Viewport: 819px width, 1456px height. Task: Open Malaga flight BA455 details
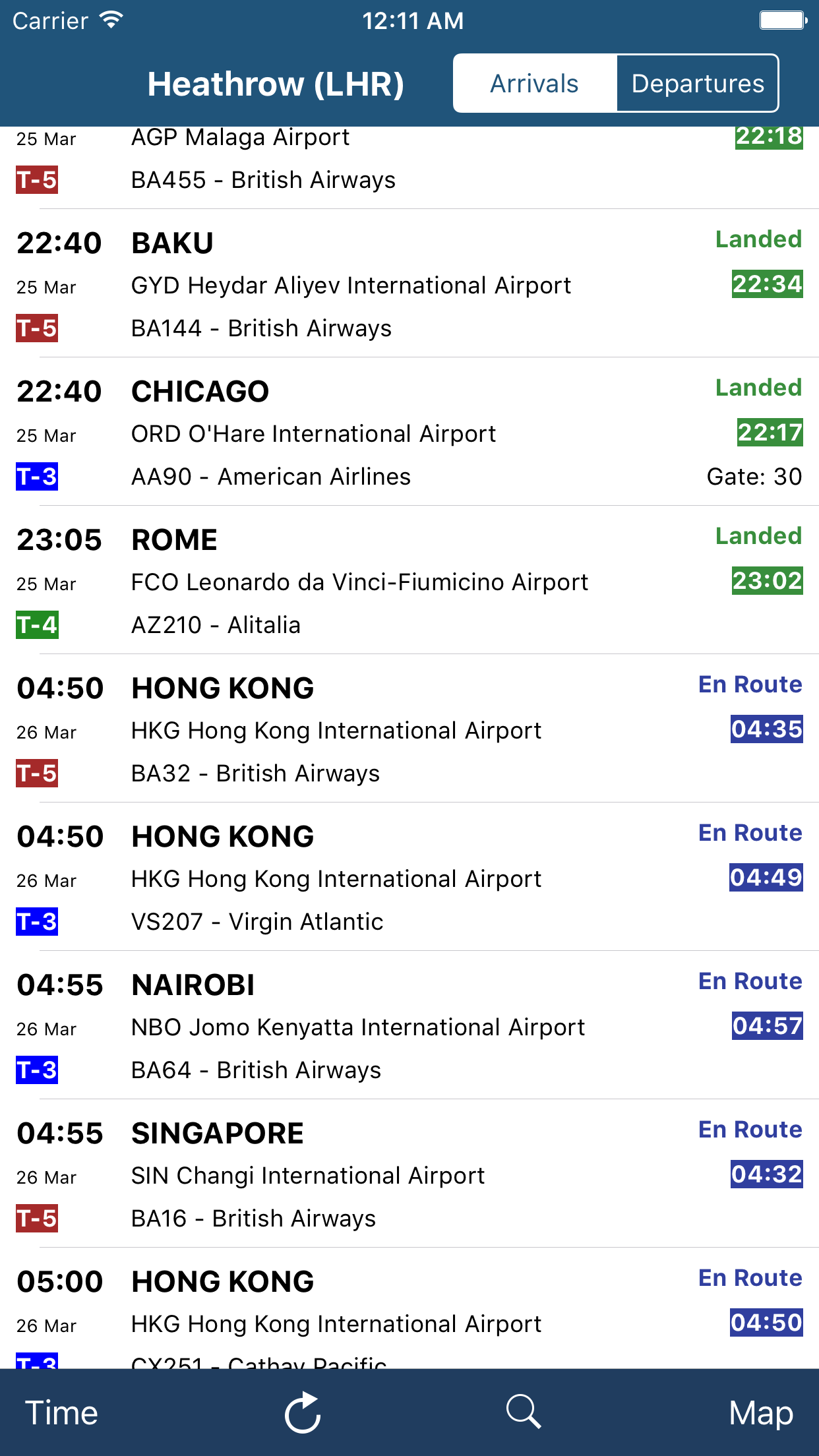point(409,165)
